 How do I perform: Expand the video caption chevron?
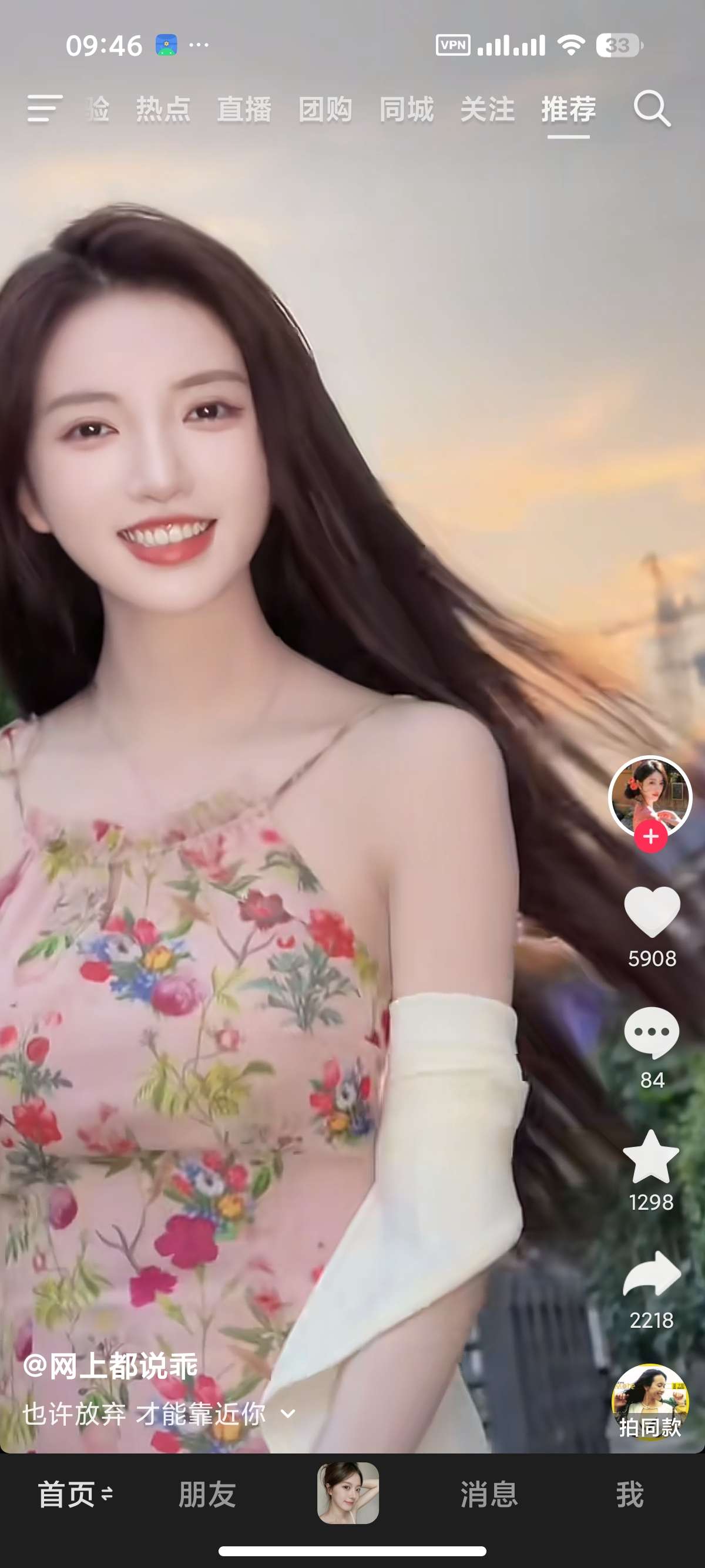point(288,1414)
